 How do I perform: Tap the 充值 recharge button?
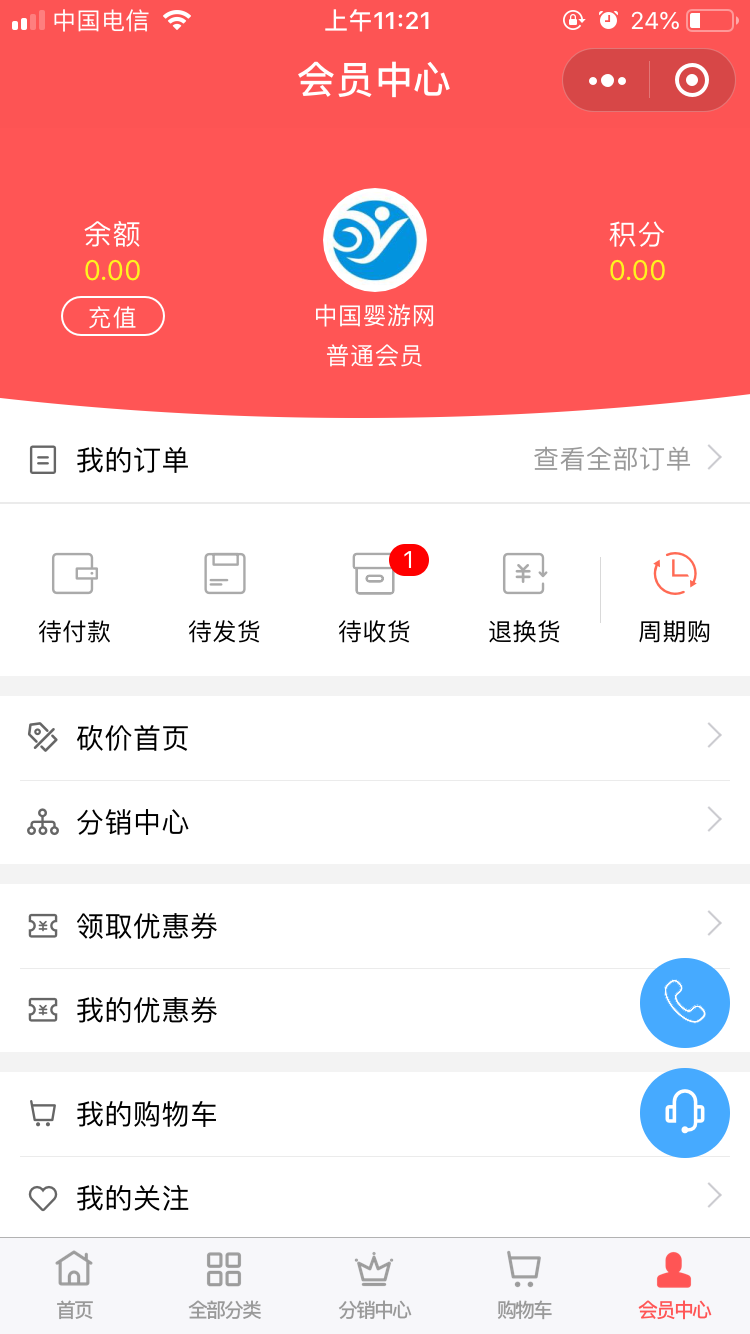113,317
